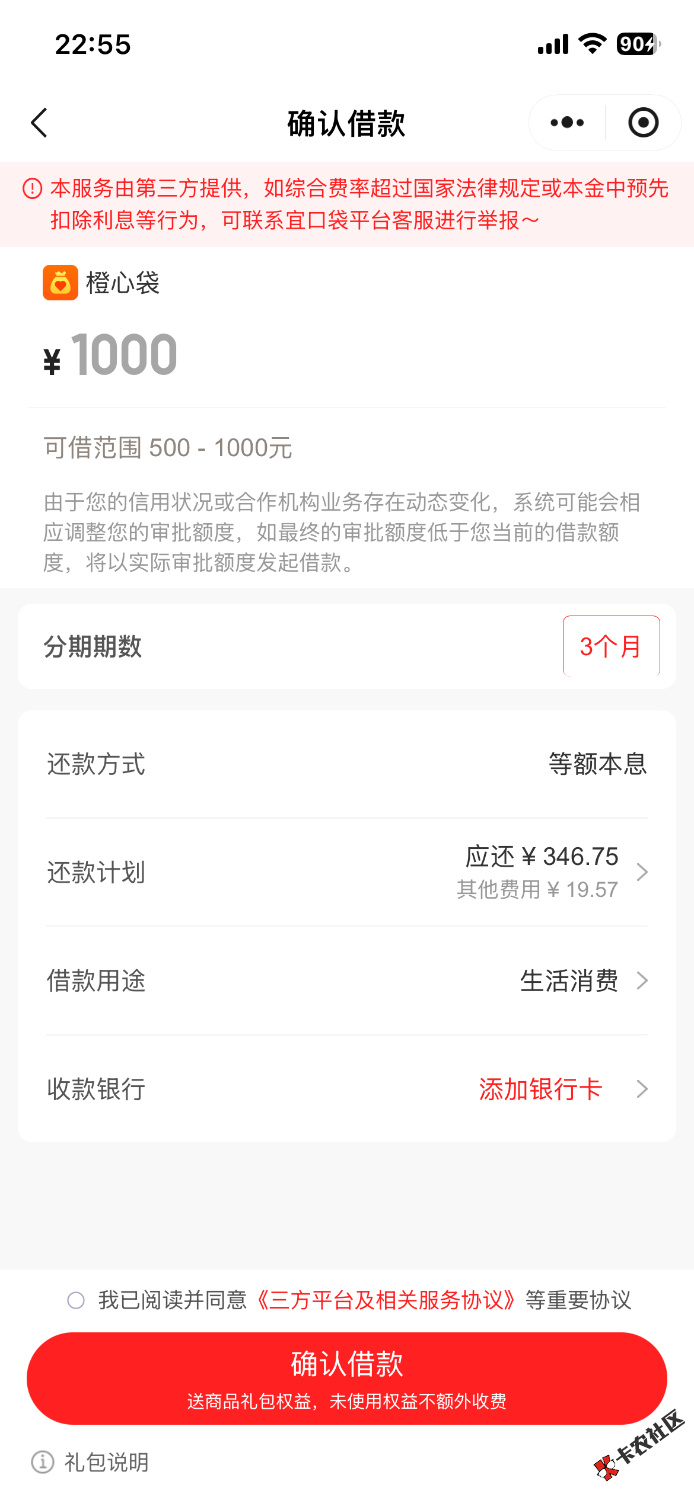Viewport: 694px width, 1500px height.
Task: Edit the 1000 yuan loan amount field
Action: tap(125, 356)
